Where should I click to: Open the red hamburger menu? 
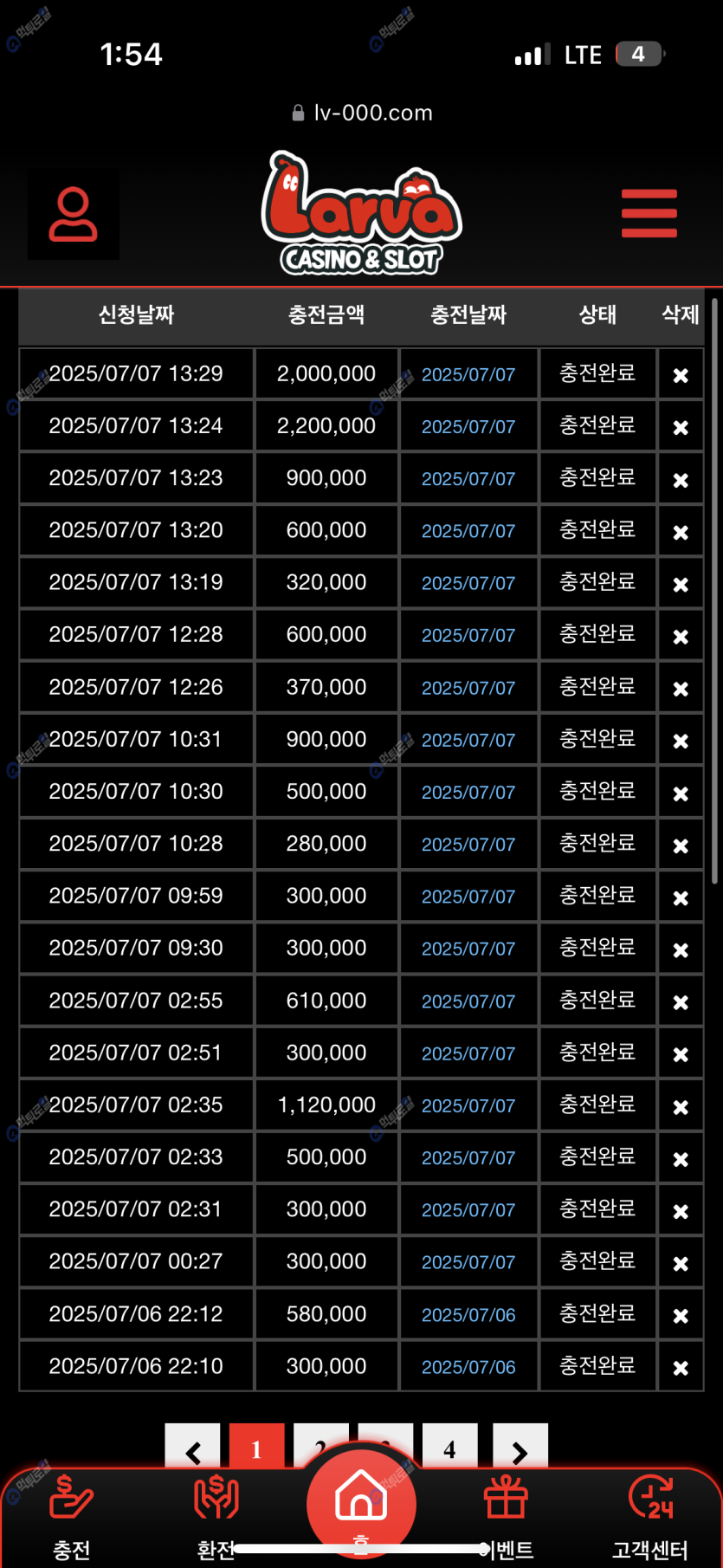[x=649, y=213]
